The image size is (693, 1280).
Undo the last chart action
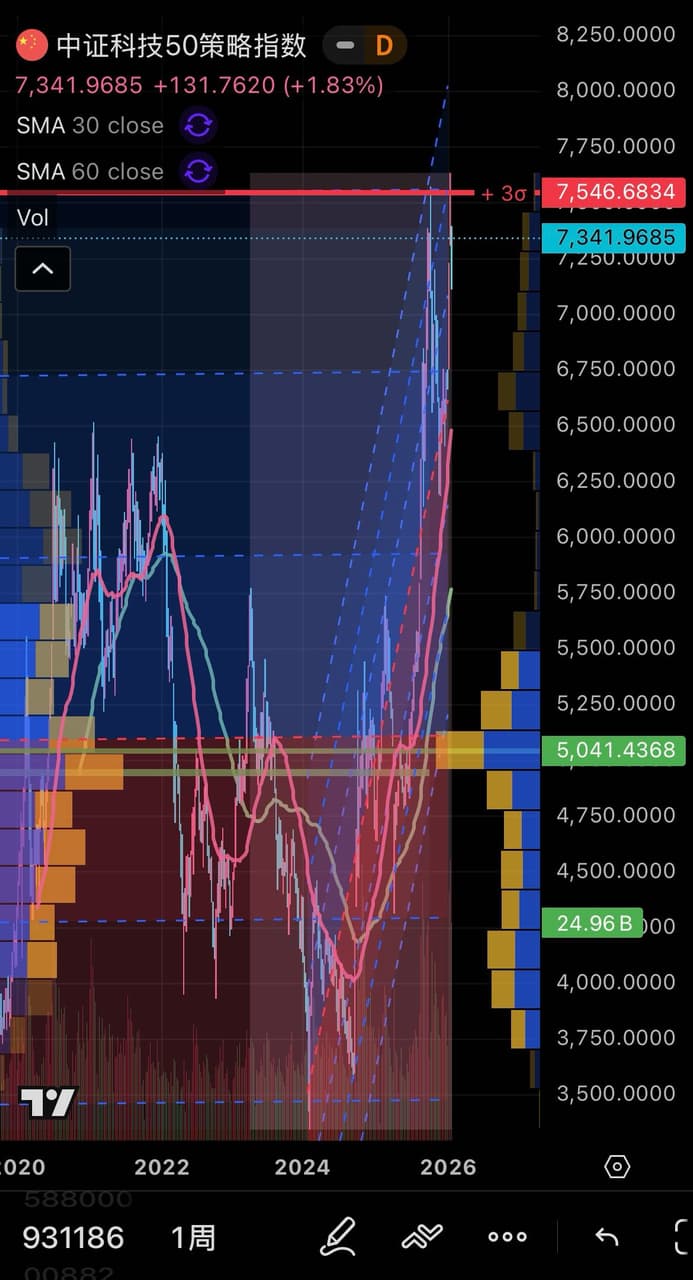point(606,1237)
